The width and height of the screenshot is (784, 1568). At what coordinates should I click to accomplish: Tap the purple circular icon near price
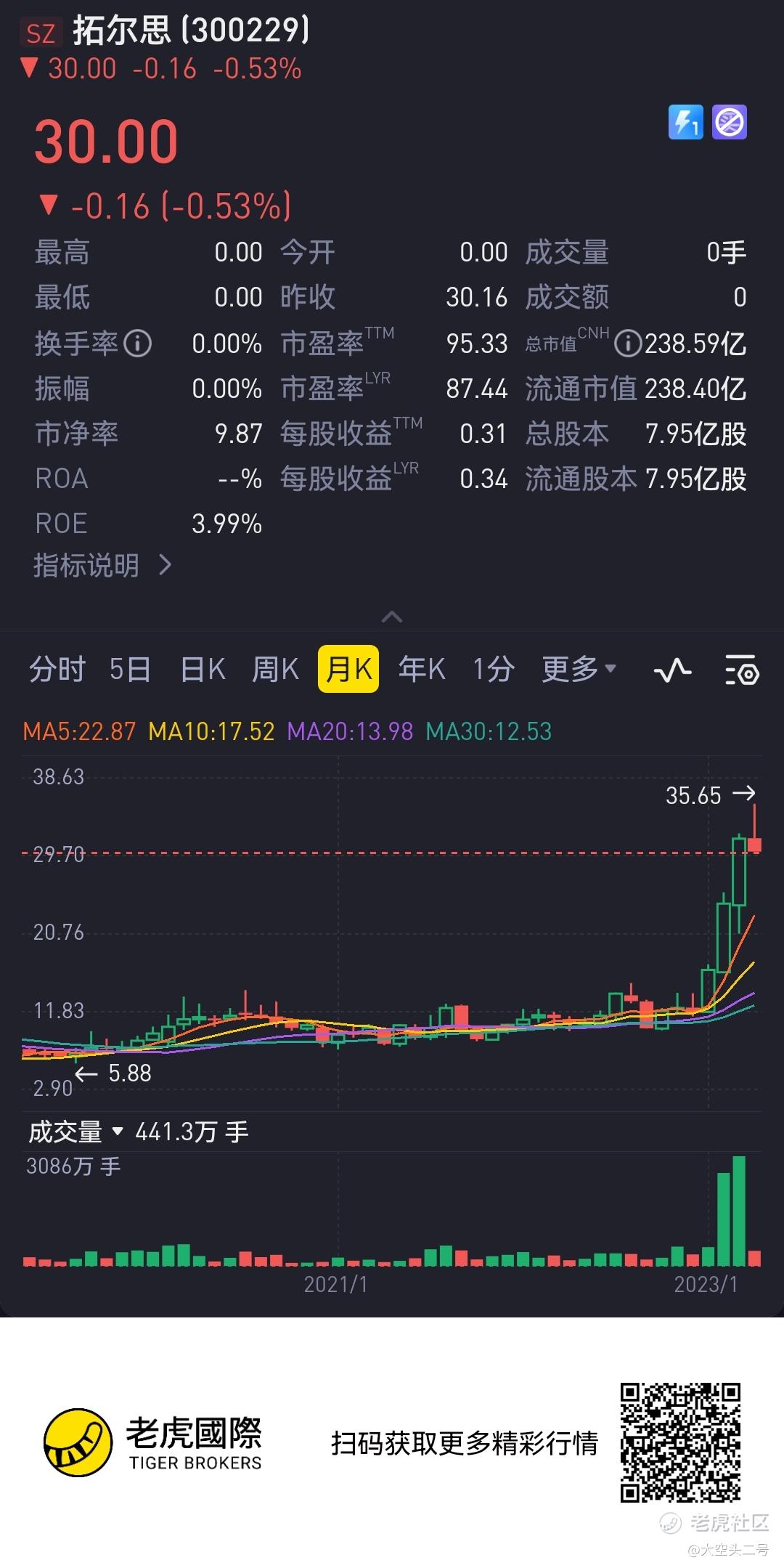pyautogui.click(x=729, y=123)
